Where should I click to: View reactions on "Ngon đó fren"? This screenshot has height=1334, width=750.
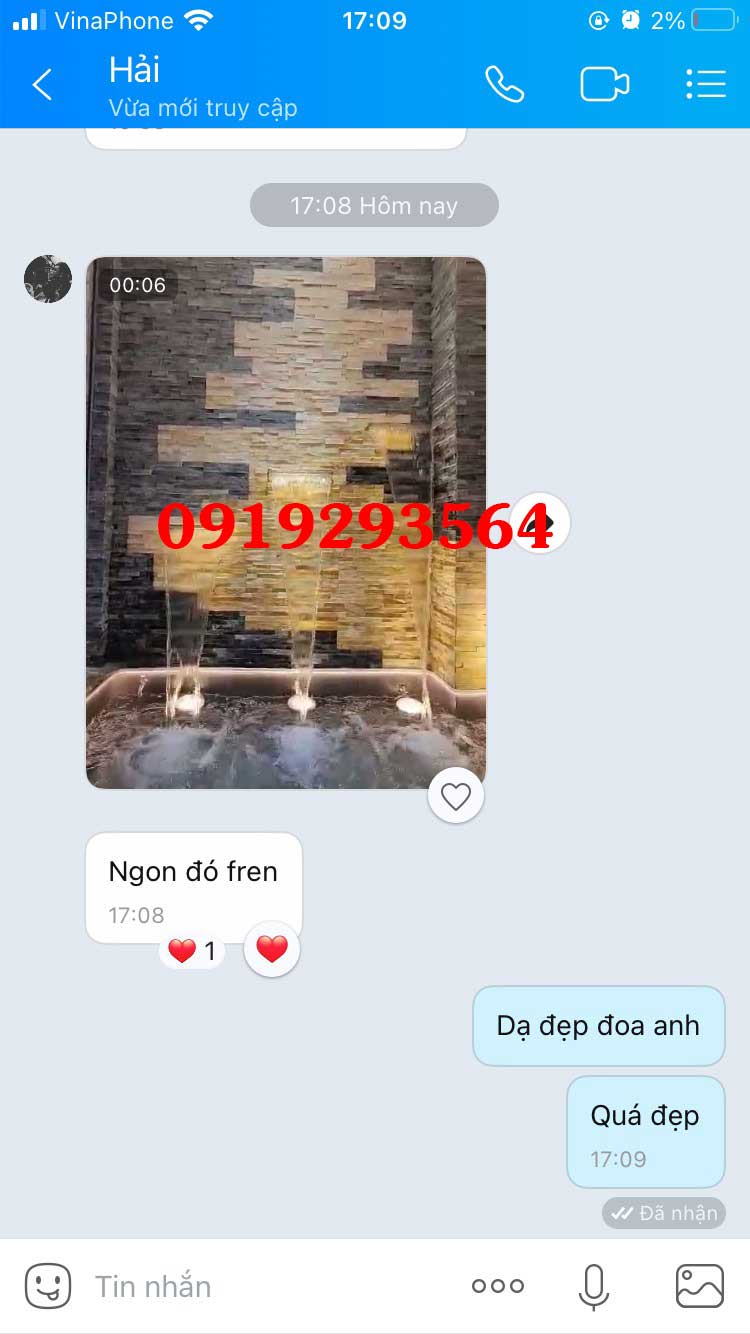(x=192, y=951)
